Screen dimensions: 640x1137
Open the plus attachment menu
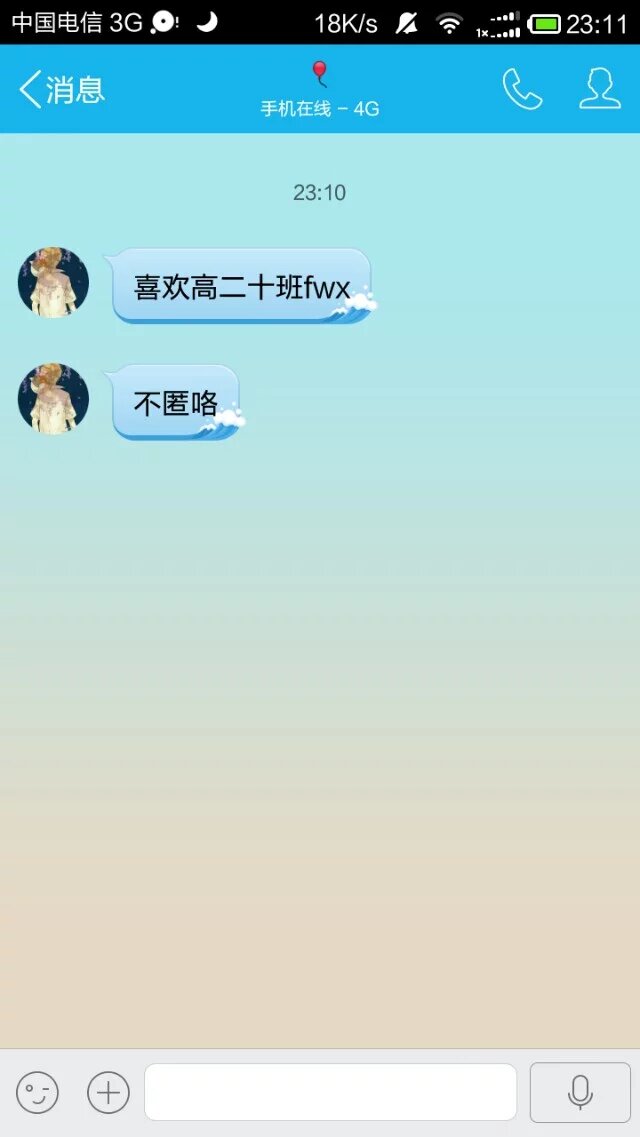click(108, 1093)
